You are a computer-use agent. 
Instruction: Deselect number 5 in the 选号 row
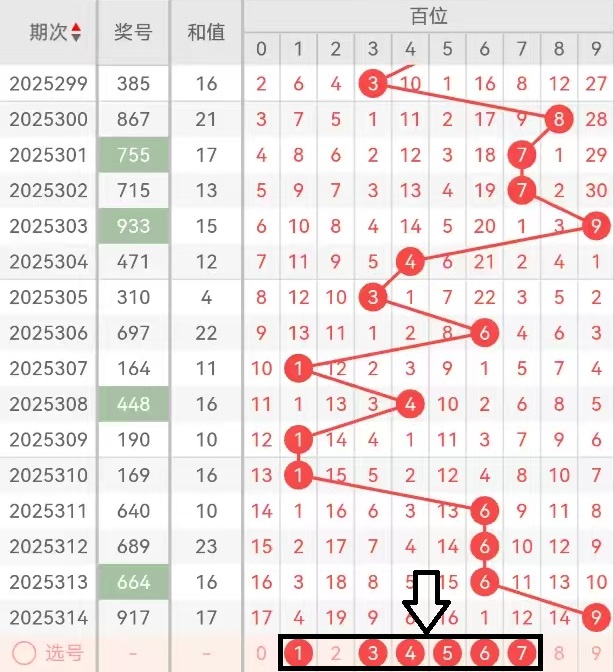pyautogui.click(x=447, y=654)
